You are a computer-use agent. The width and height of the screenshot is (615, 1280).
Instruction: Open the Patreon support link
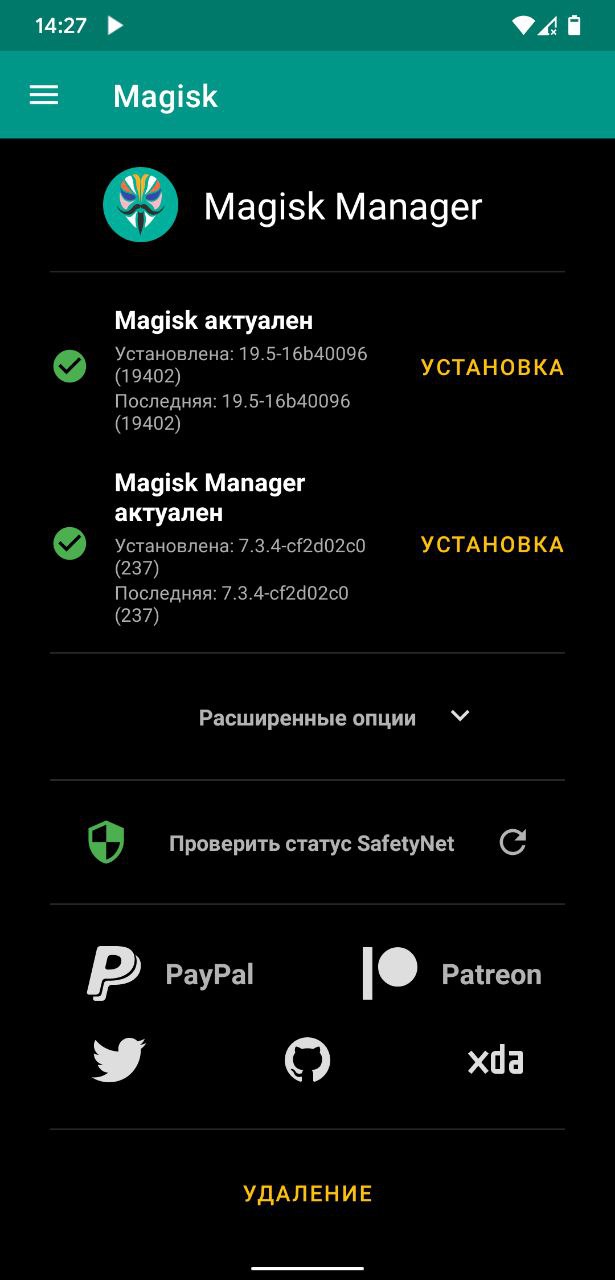[x=452, y=974]
